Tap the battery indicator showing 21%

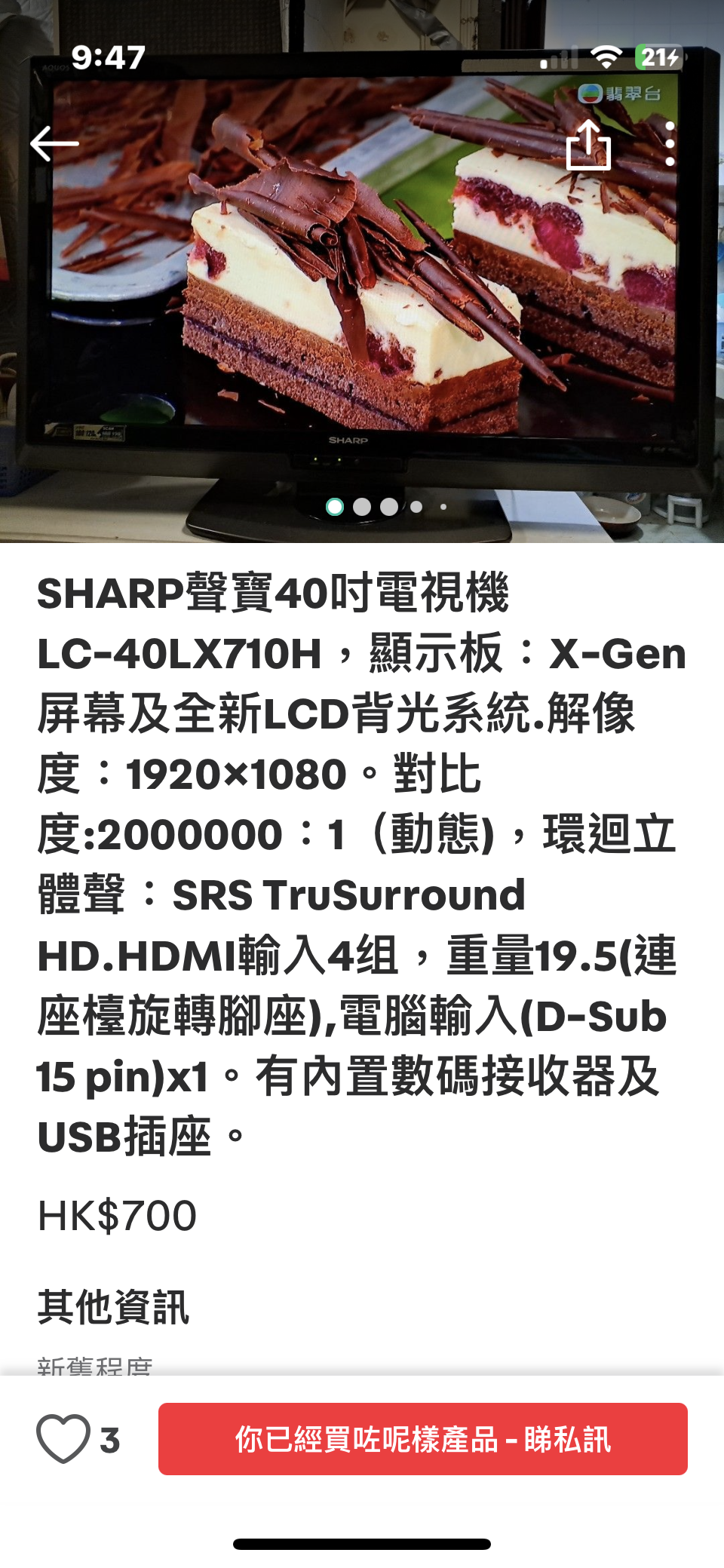658,55
